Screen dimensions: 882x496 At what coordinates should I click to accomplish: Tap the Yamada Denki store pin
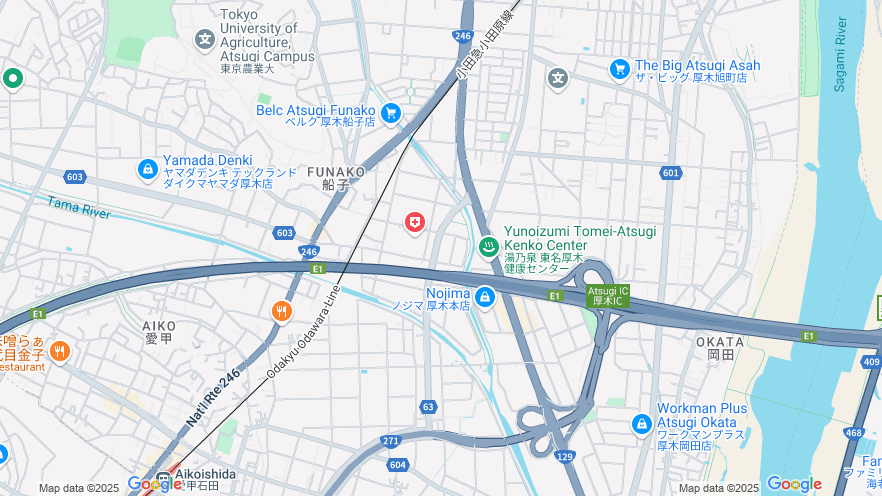(147, 169)
